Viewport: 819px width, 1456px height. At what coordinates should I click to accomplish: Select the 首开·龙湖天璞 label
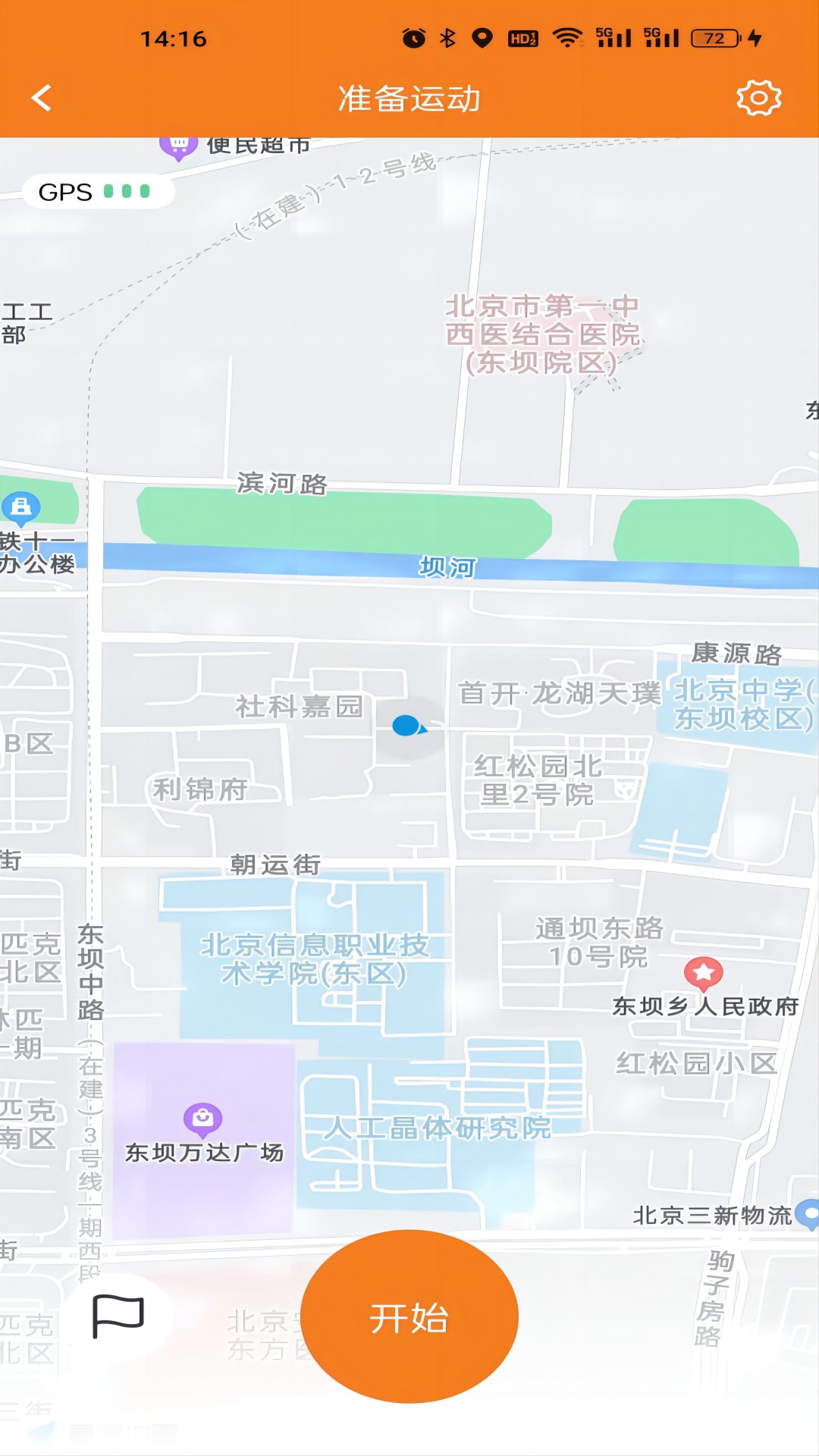pos(559,695)
